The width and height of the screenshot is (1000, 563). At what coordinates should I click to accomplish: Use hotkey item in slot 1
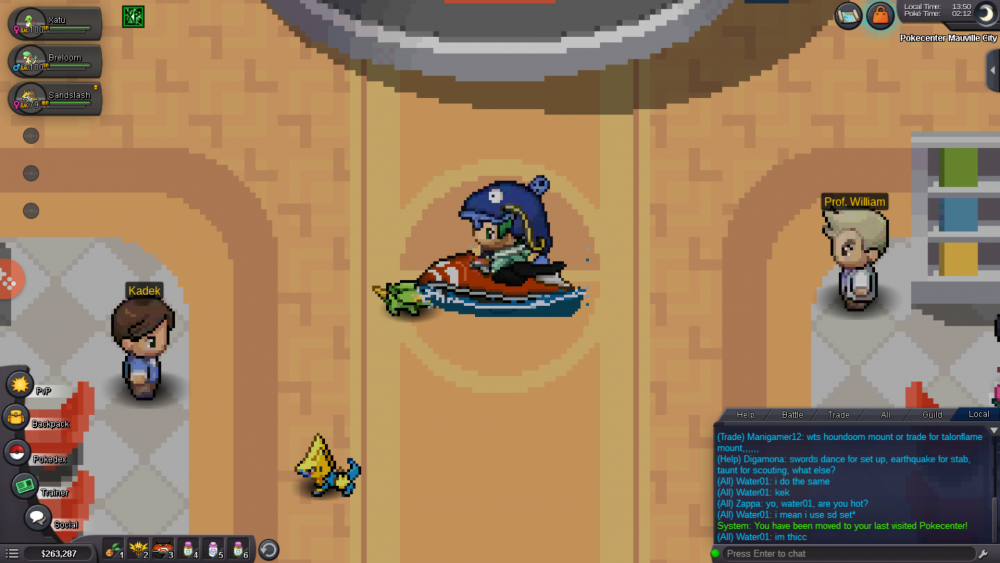[113, 549]
